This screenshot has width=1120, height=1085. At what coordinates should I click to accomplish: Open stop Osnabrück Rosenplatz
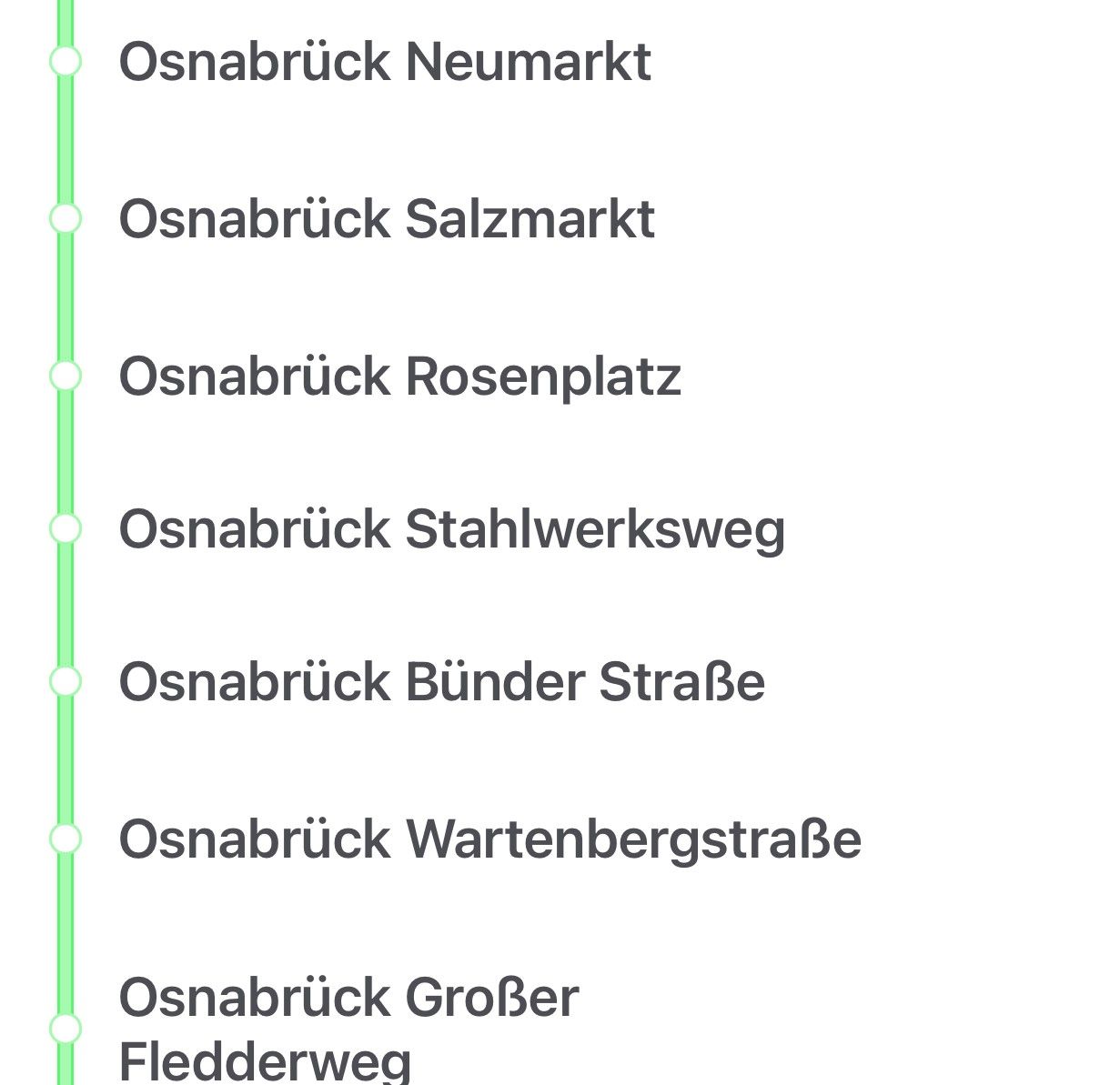point(399,376)
